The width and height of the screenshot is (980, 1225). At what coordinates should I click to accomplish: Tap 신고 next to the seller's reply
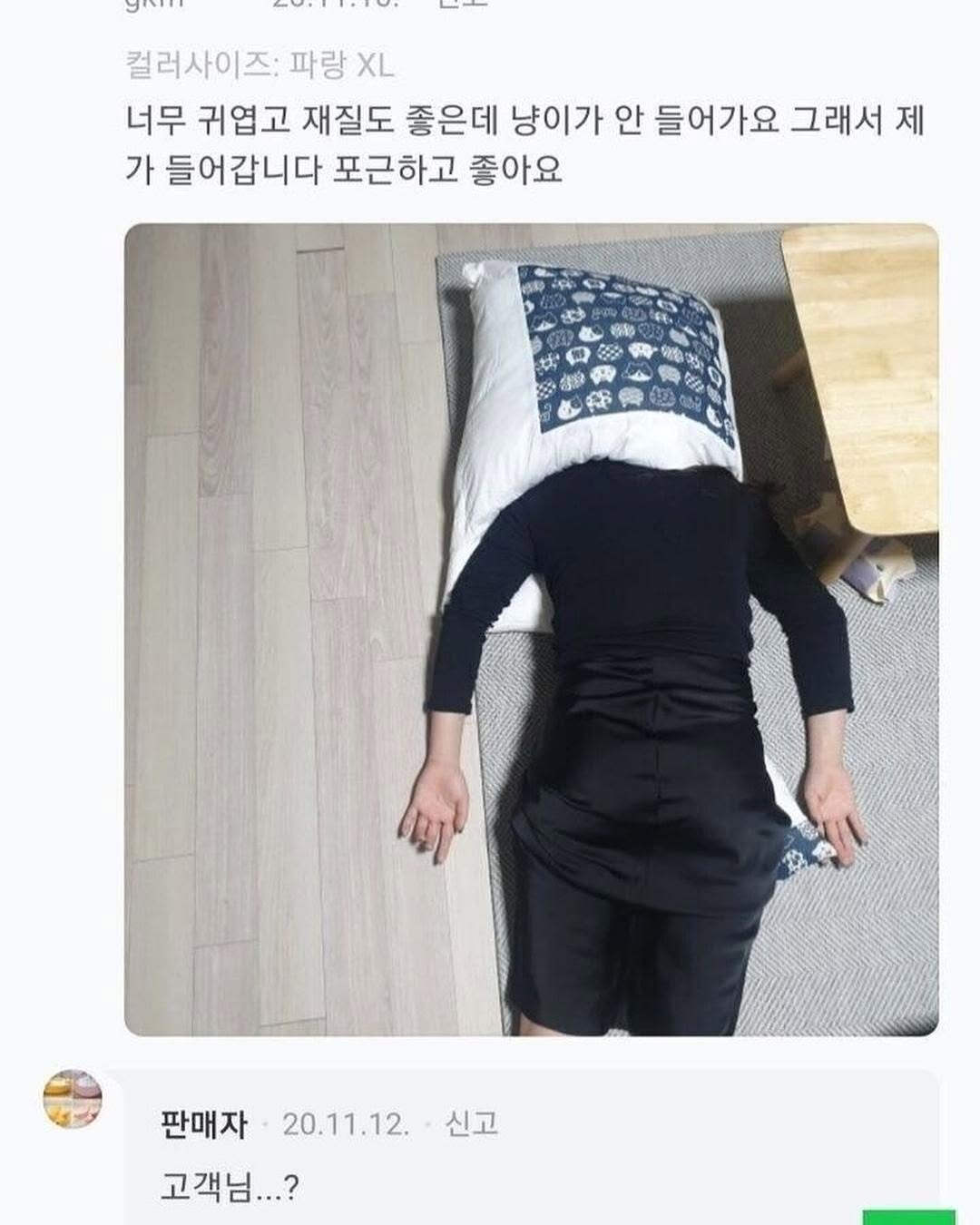(x=471, y=1124)
